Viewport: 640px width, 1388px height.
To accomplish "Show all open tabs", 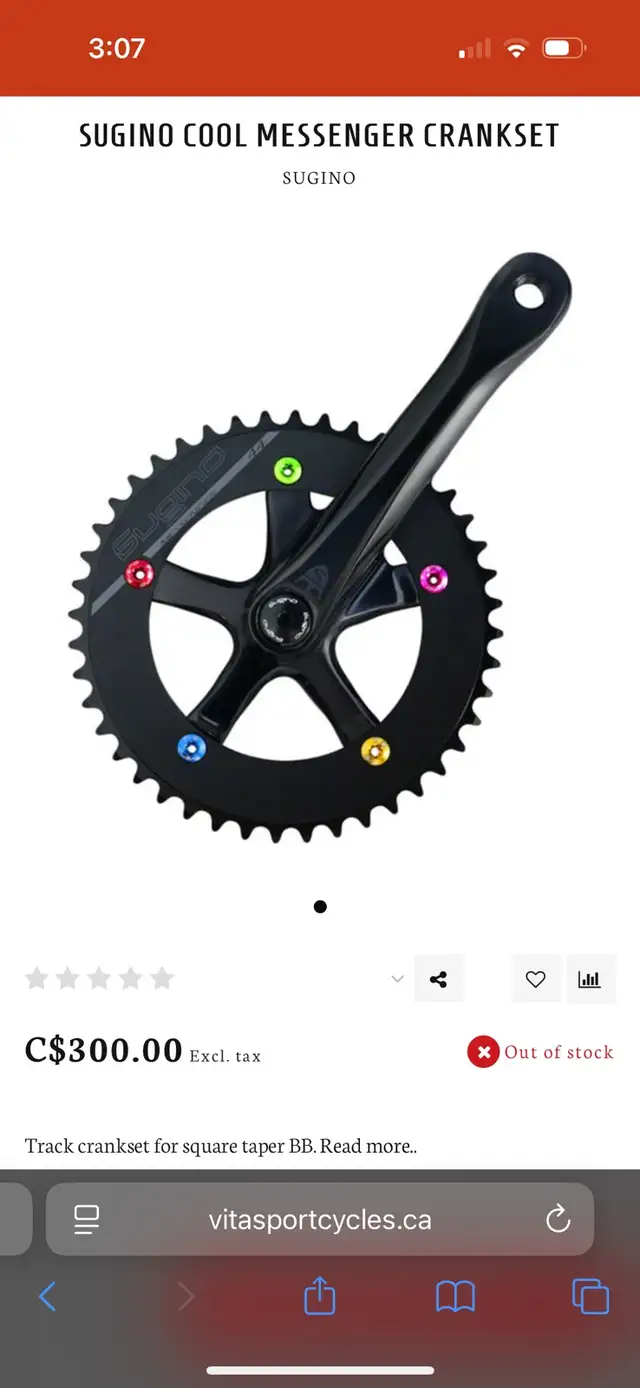I will 590,1297.
